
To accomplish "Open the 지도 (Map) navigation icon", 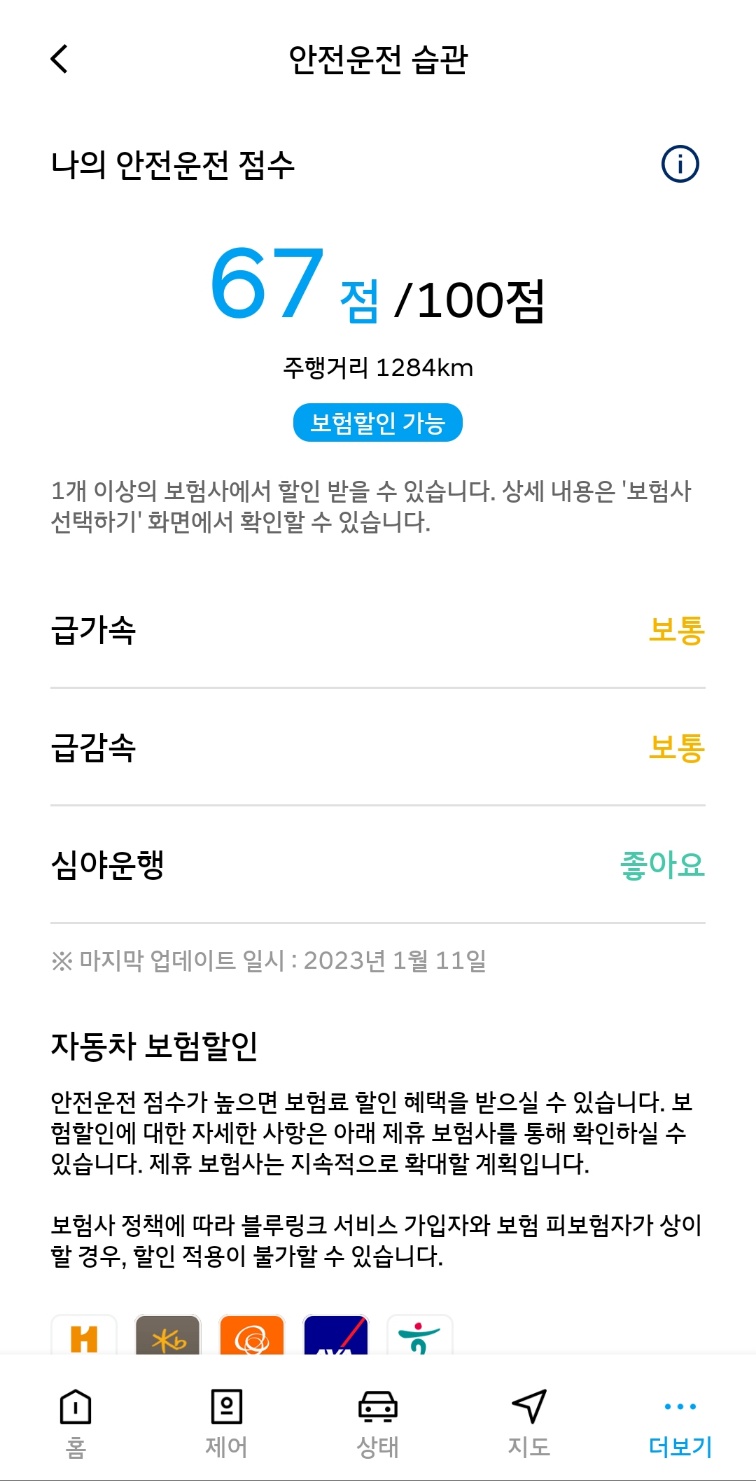I will coord(527,1414).
